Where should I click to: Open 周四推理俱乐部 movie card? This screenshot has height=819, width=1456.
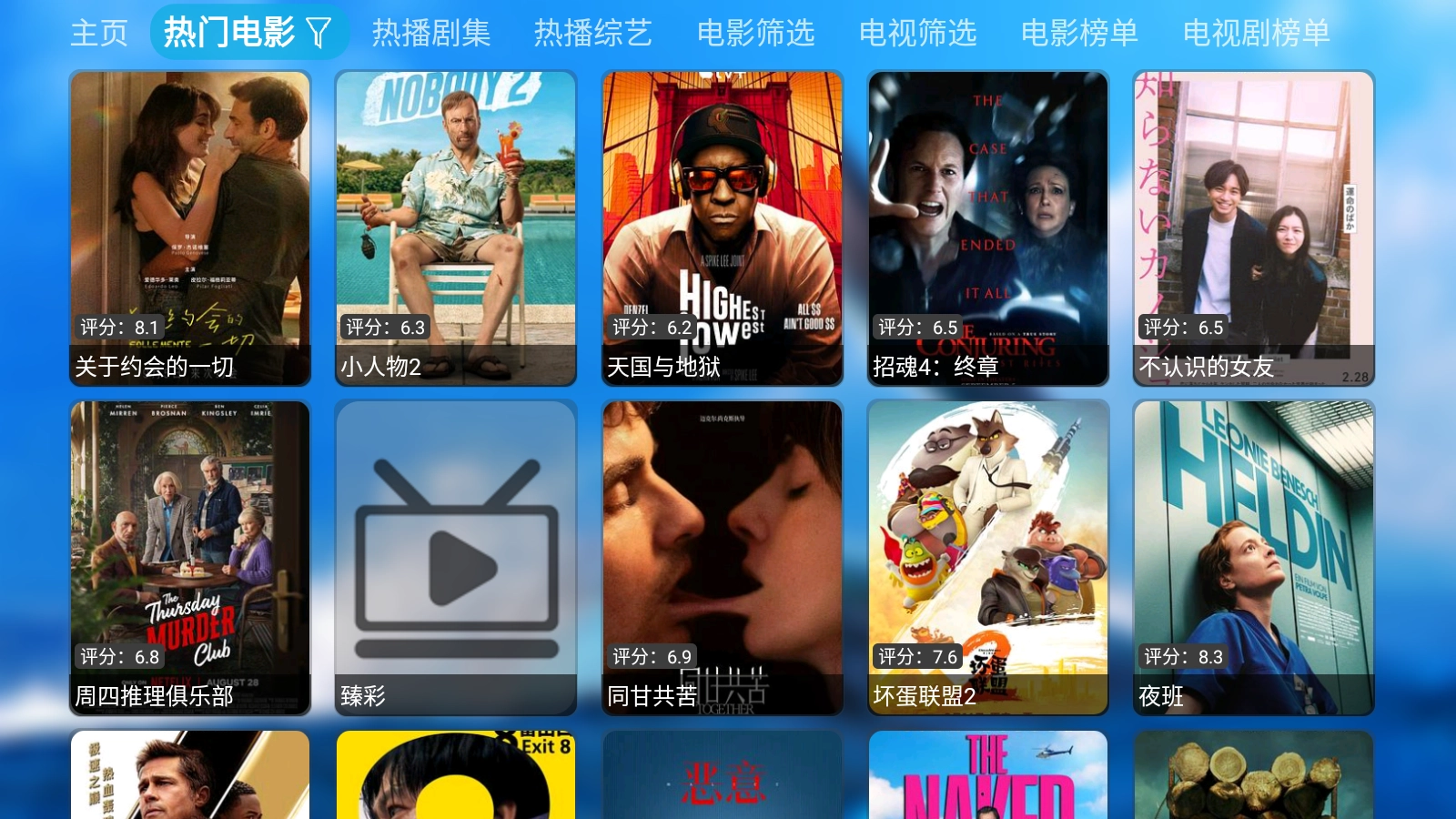[x=190, y=557]
